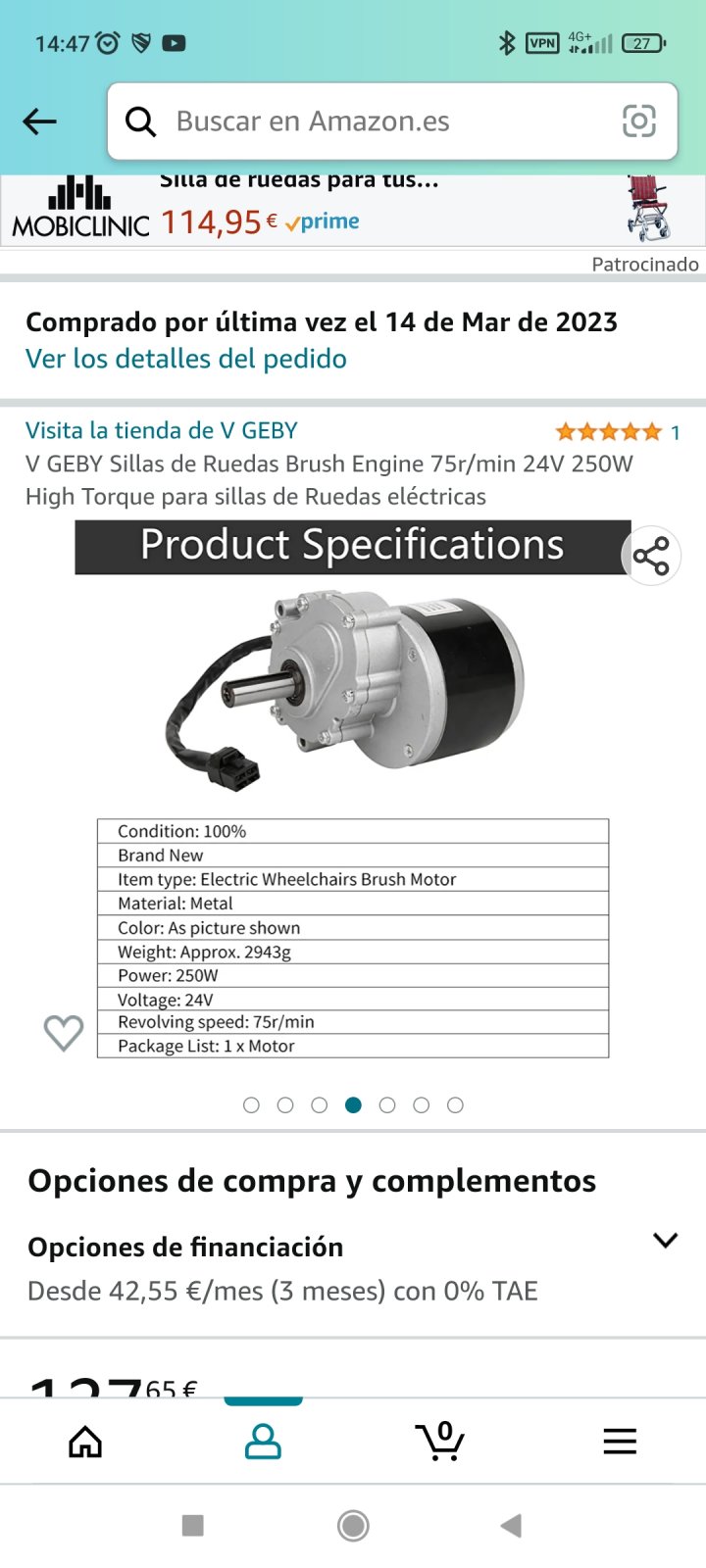Go back using the top arrow
The image size is (706, 1568).
pyautogui.click(x=40, y=122)
